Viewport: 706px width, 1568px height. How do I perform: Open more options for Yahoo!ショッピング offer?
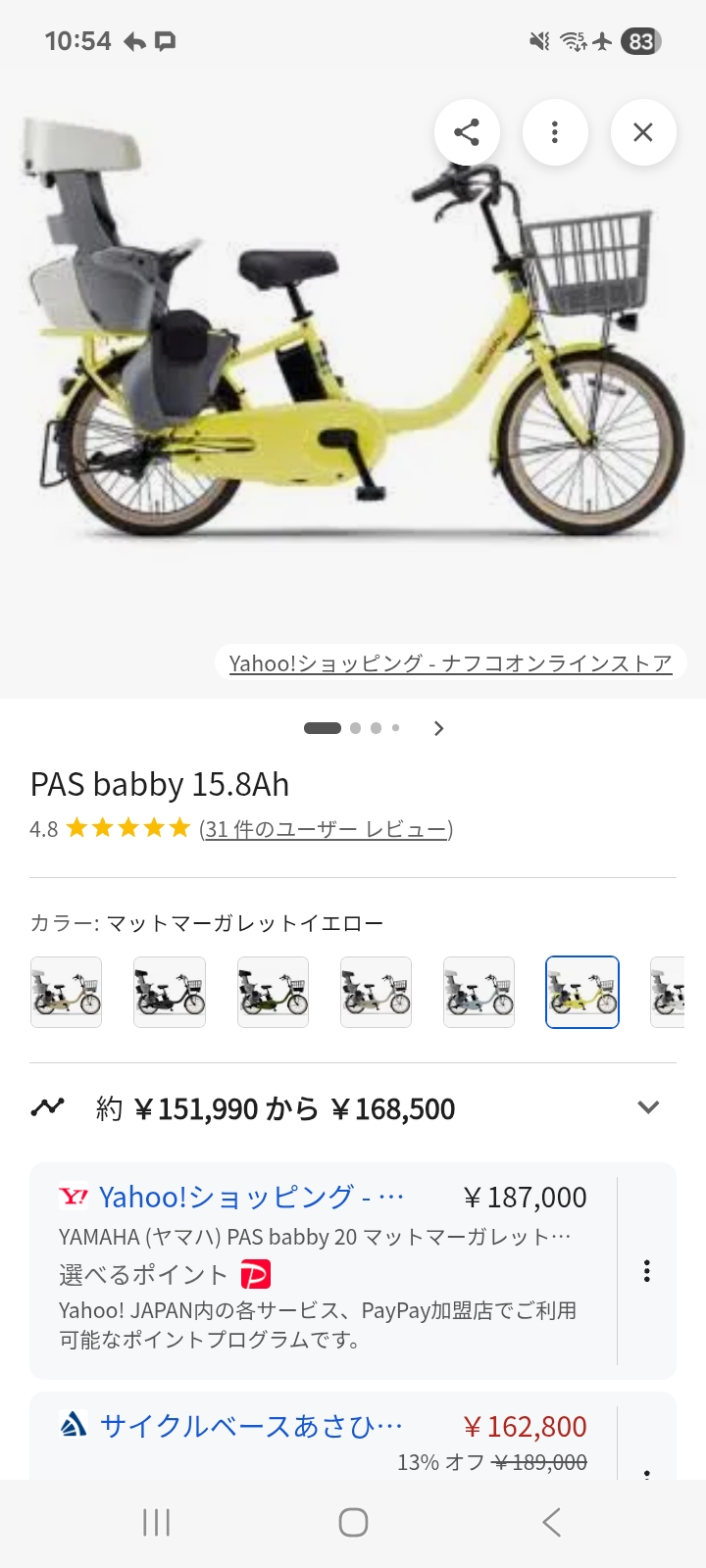coord(646,1271)
